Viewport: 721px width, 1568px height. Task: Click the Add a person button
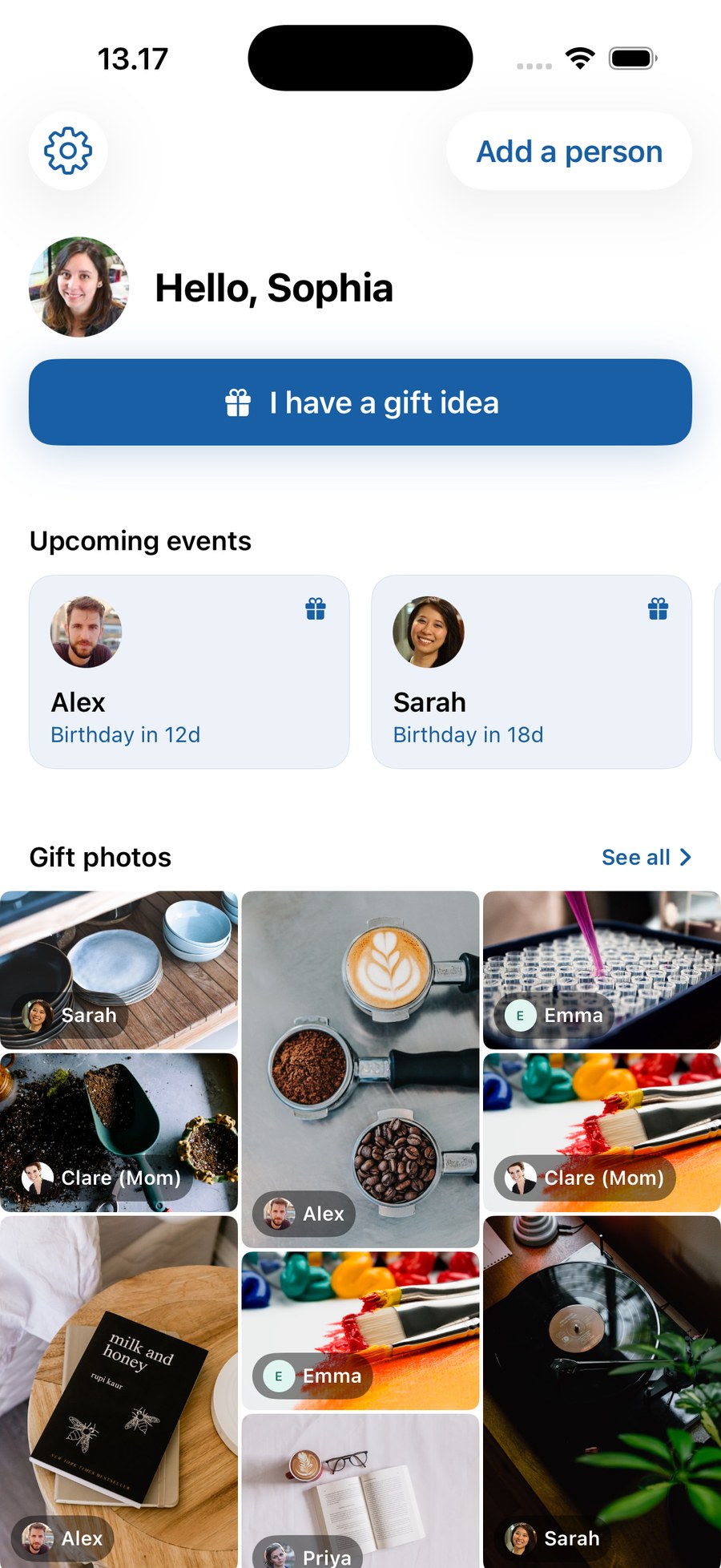(568, 151)
